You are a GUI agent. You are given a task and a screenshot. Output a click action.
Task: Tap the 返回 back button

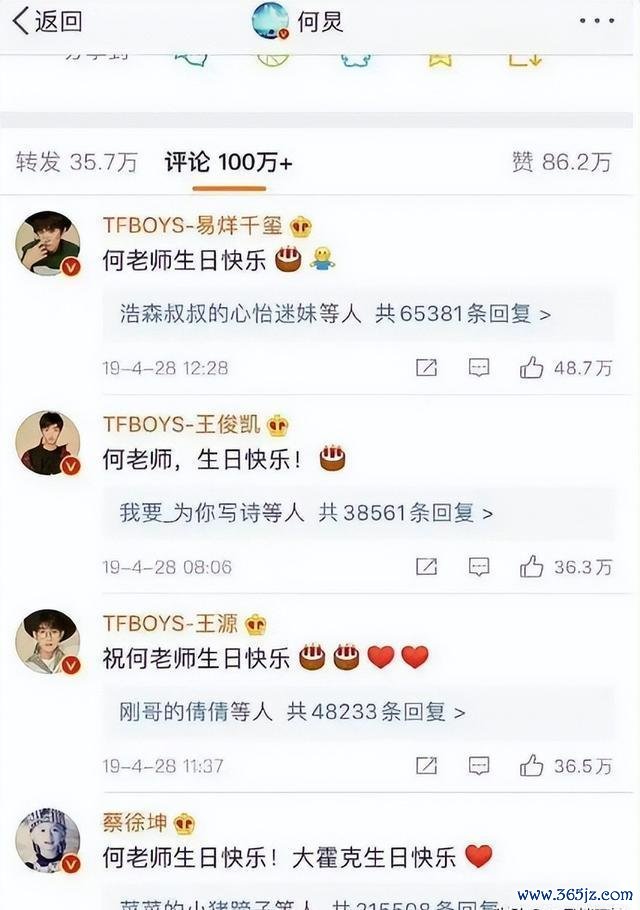[x=46, y=20]
